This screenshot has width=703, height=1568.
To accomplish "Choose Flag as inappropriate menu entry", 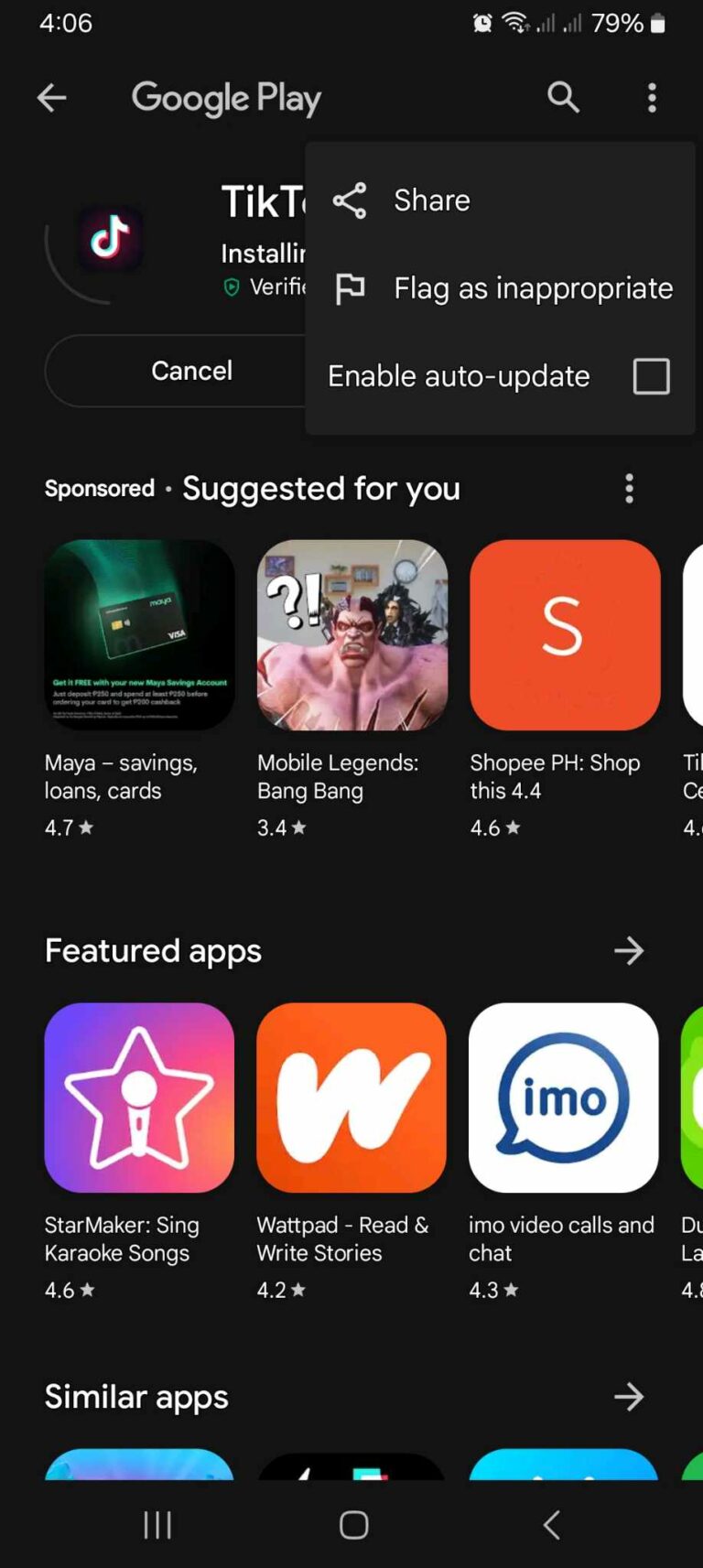I will pos(532,288).
